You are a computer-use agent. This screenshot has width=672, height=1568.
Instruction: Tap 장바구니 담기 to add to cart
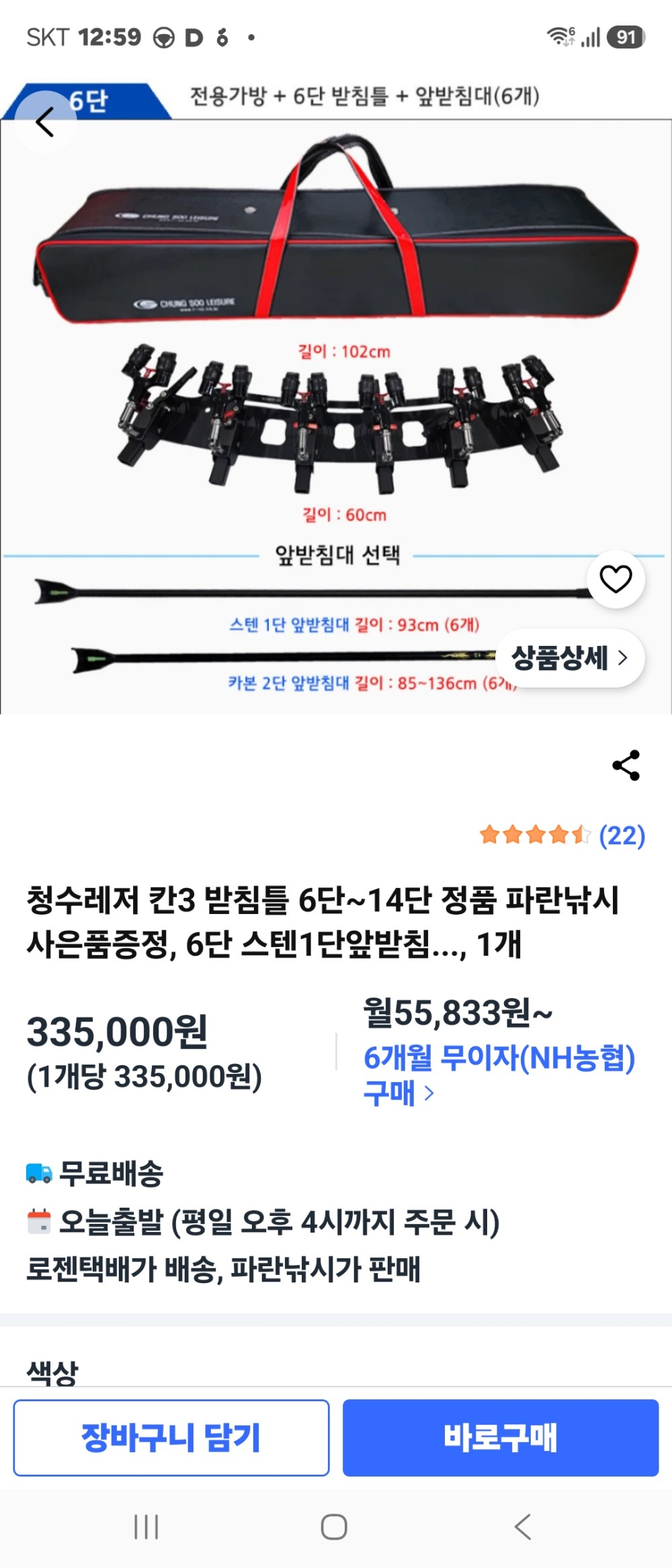tap(171, 1438)
